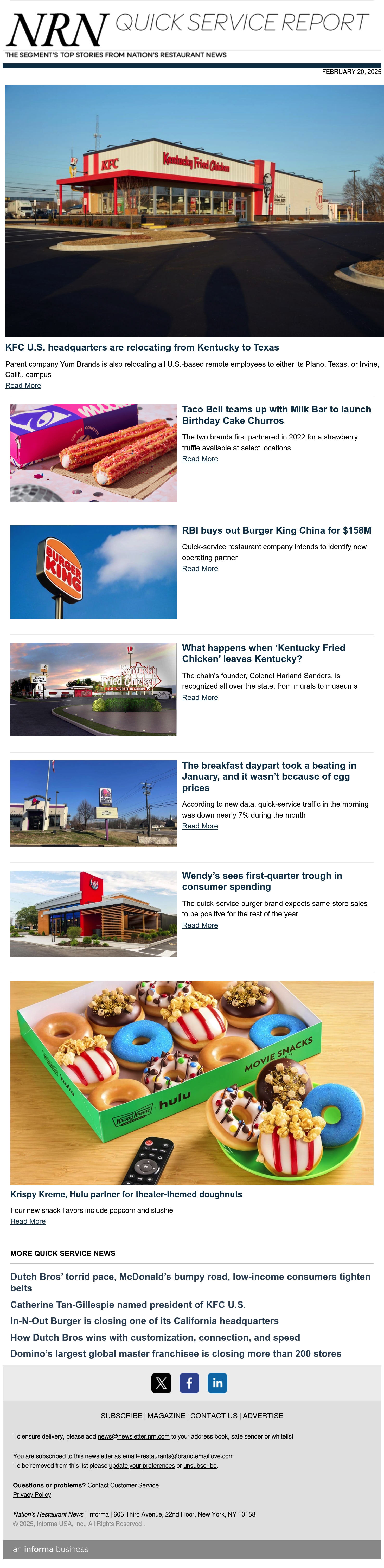Open Catherine Tan-Gillespie named president story
Image resolution: width=384 pixels, height=1568 pixels.
pos(128,1304)
